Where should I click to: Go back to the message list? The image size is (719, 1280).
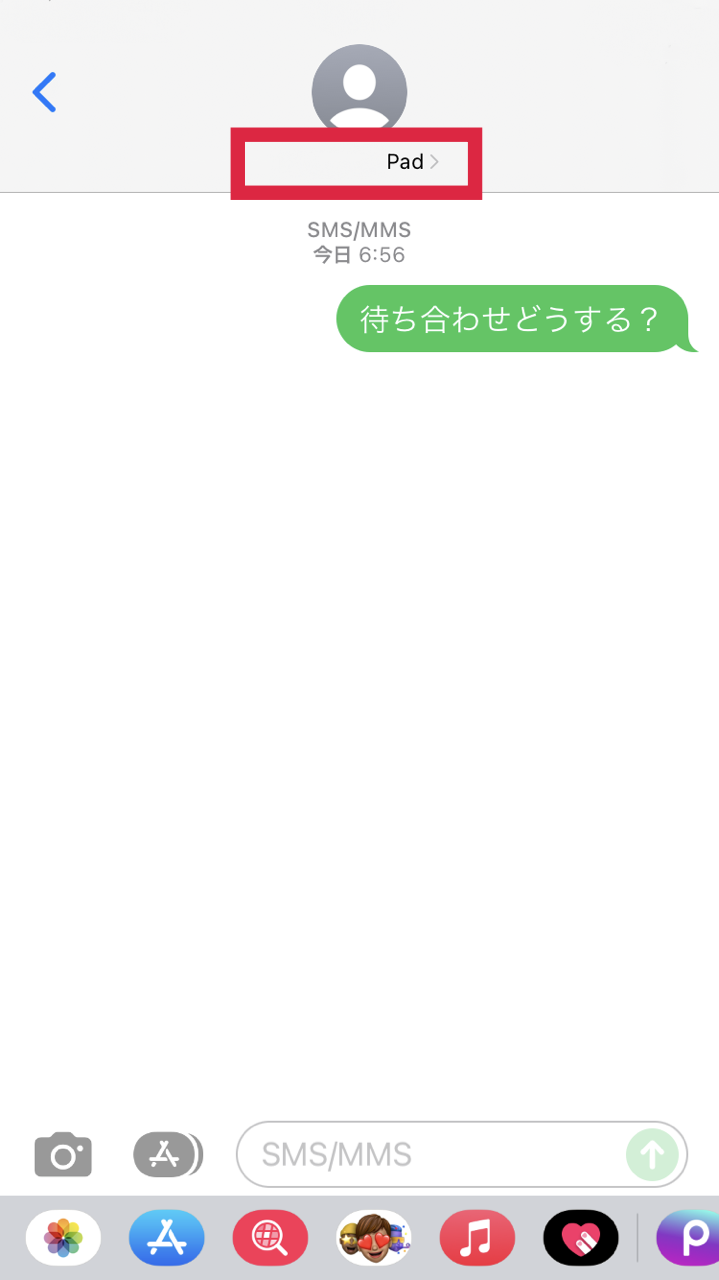tap(44, 92)
